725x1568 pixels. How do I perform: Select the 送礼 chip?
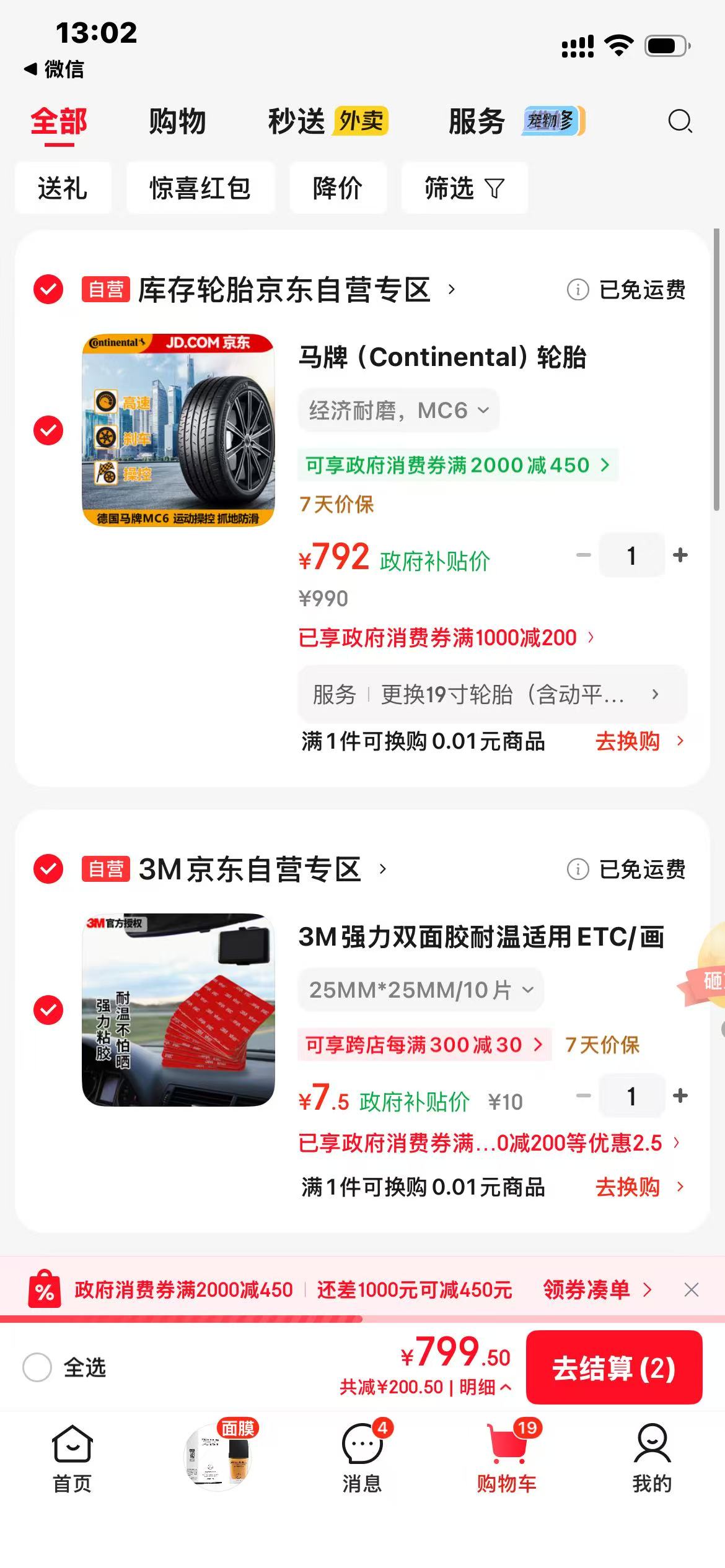point(63,188)
